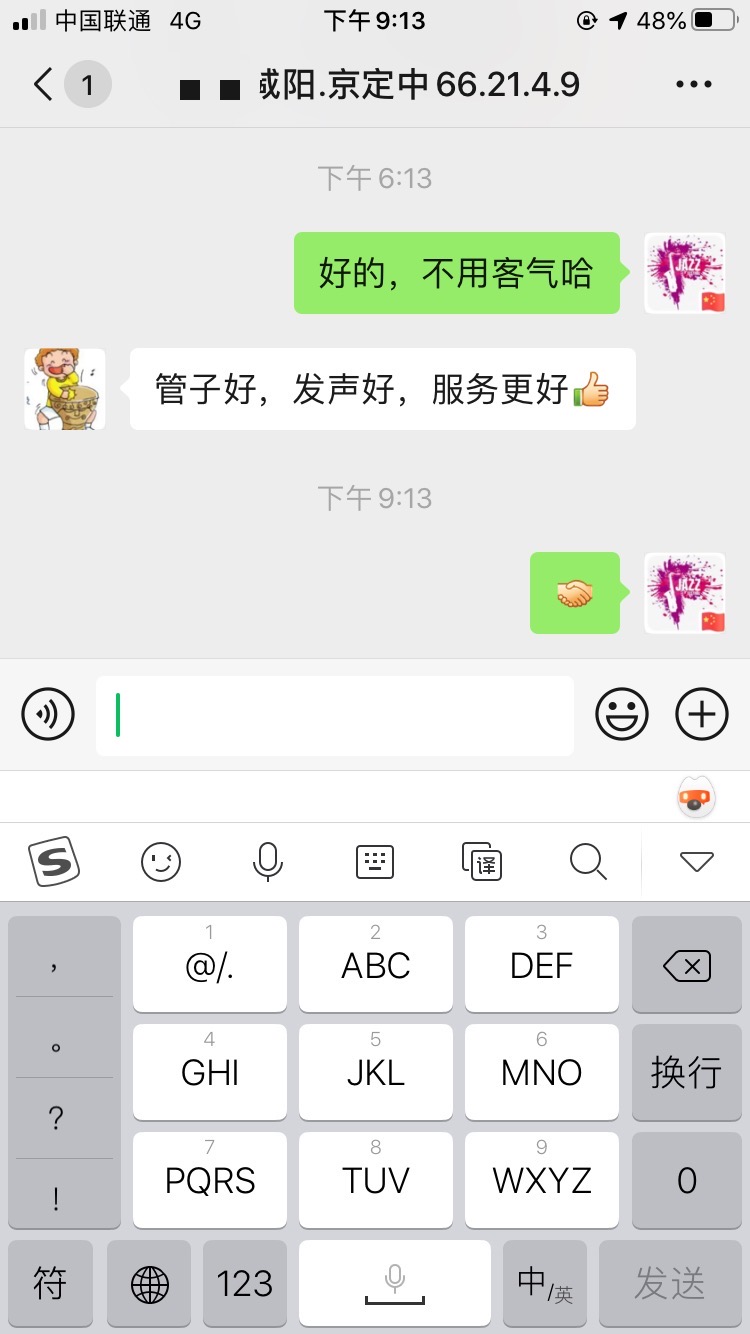Open the plus attachment menu

click(x=702, y=715)
